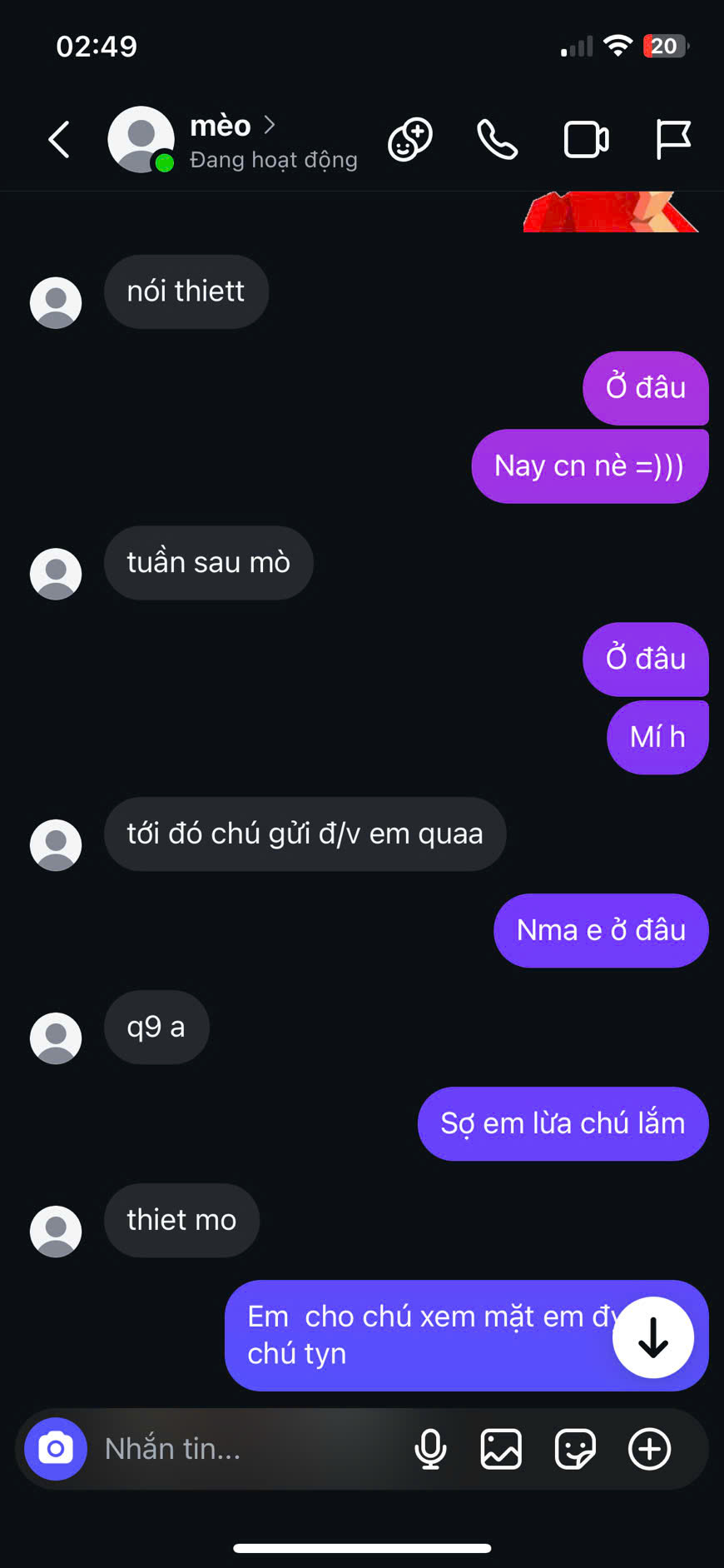Open the sticker picker
This screenshot has height=1568, width=724.
pos(575,1449)
